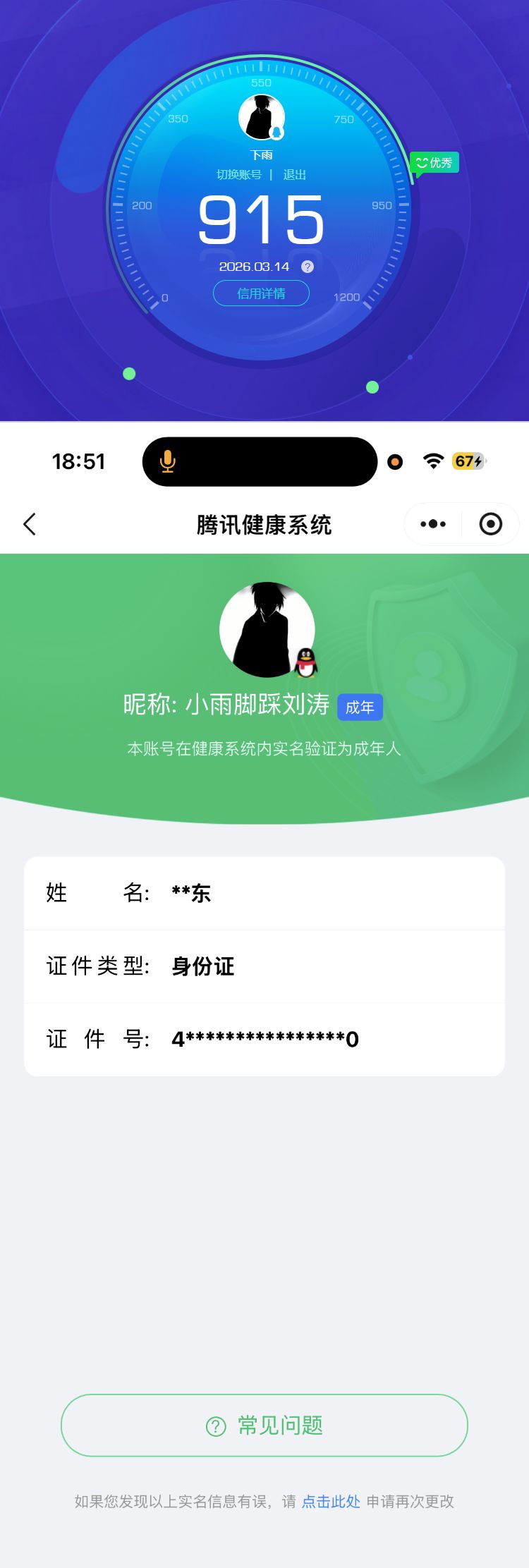529x1568 pixels.
Task: Tap the 点击此处 link to request changes
Action: 331,1502
